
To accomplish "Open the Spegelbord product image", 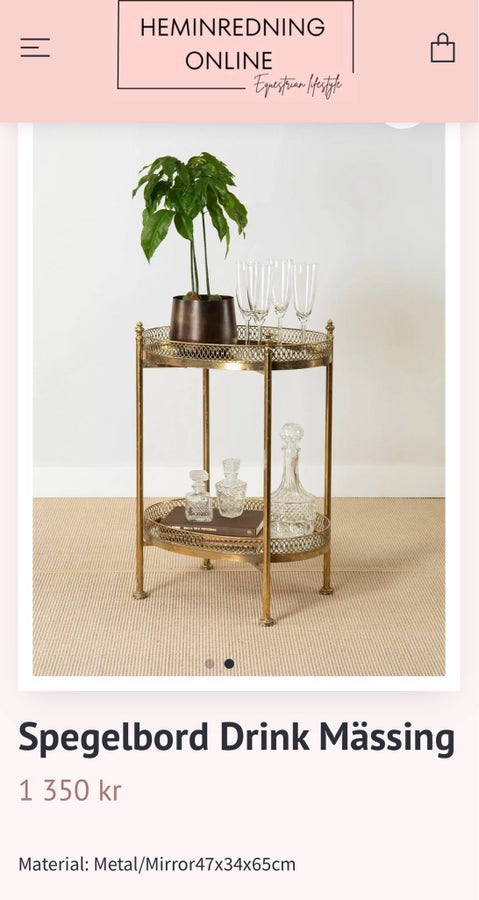I will click(x=239, y=399).
